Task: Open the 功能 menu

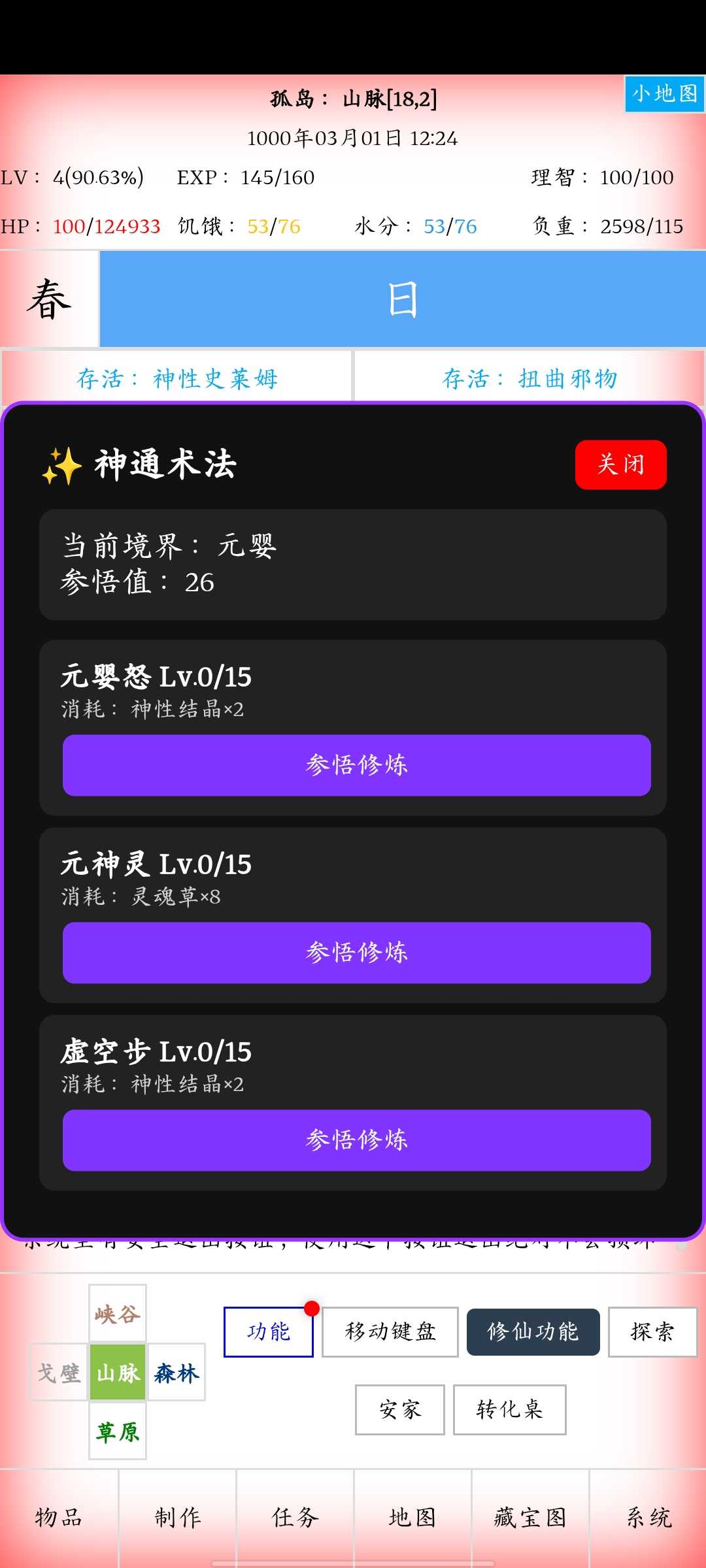Action: click(x=268, y=1331)
